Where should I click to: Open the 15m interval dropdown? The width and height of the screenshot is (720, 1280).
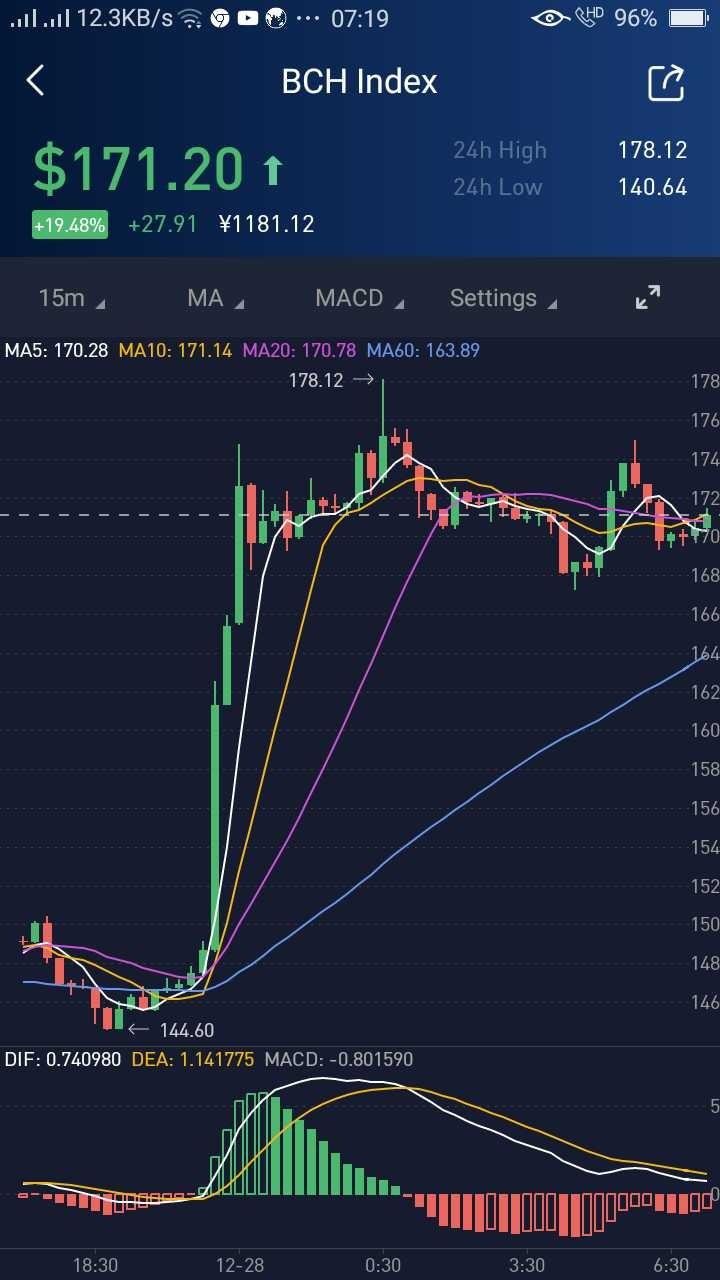tap(71, 298)
